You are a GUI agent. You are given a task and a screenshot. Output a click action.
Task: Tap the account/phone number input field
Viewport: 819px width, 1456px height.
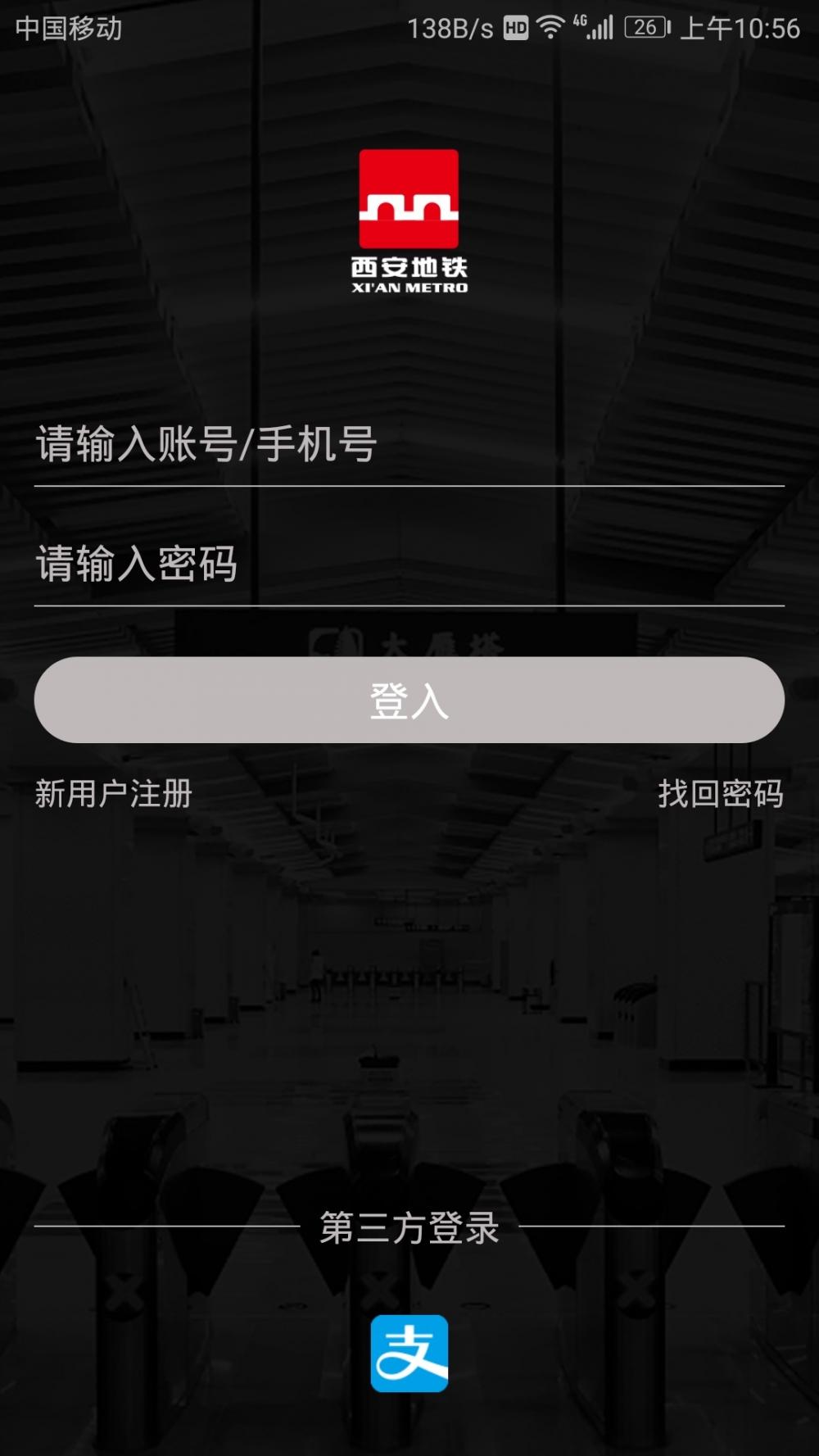click(409, 444)
